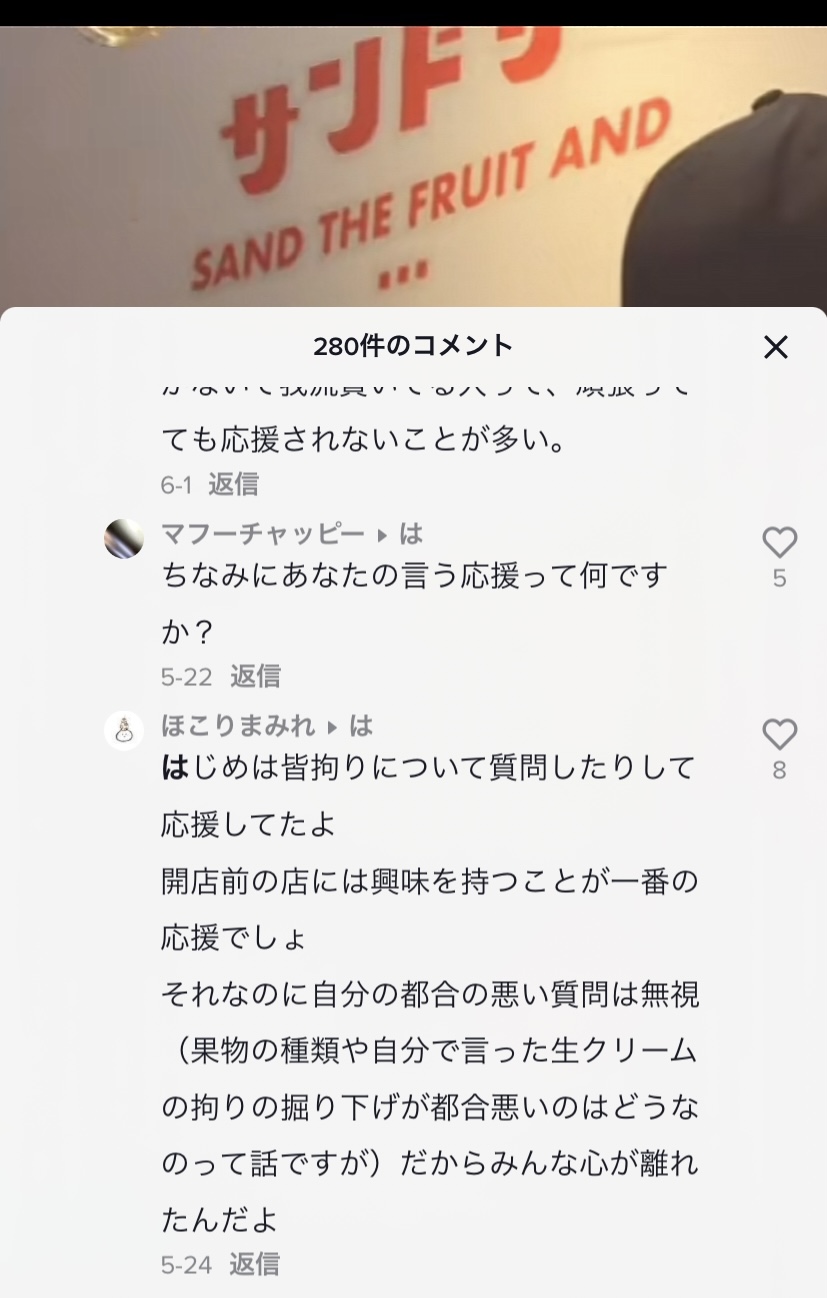The height and width of the screenshot is (1298, 827).
Task: Tap the username マフーチャッピー
Action: (x=262, y=534)
